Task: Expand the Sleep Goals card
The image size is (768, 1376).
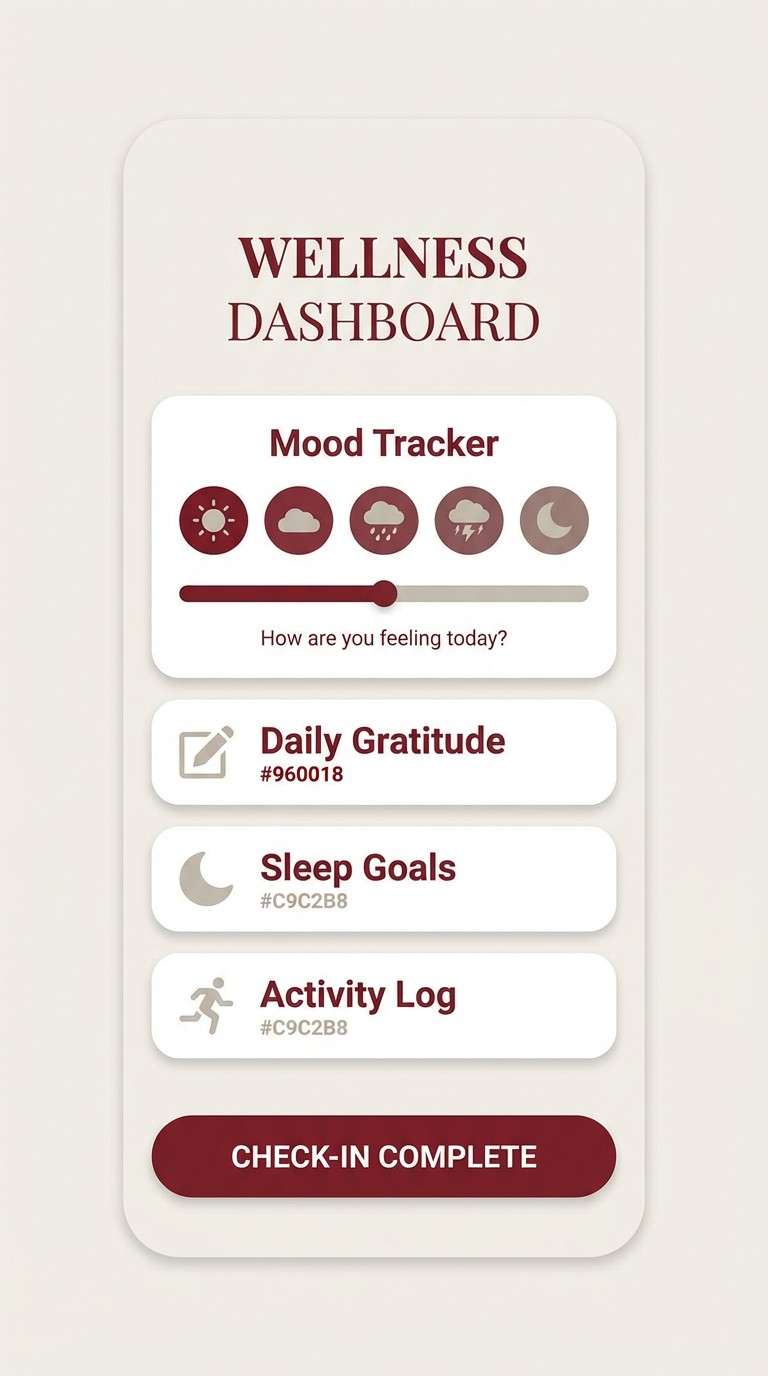Action: pyautogui.click(x=384, y=878)
